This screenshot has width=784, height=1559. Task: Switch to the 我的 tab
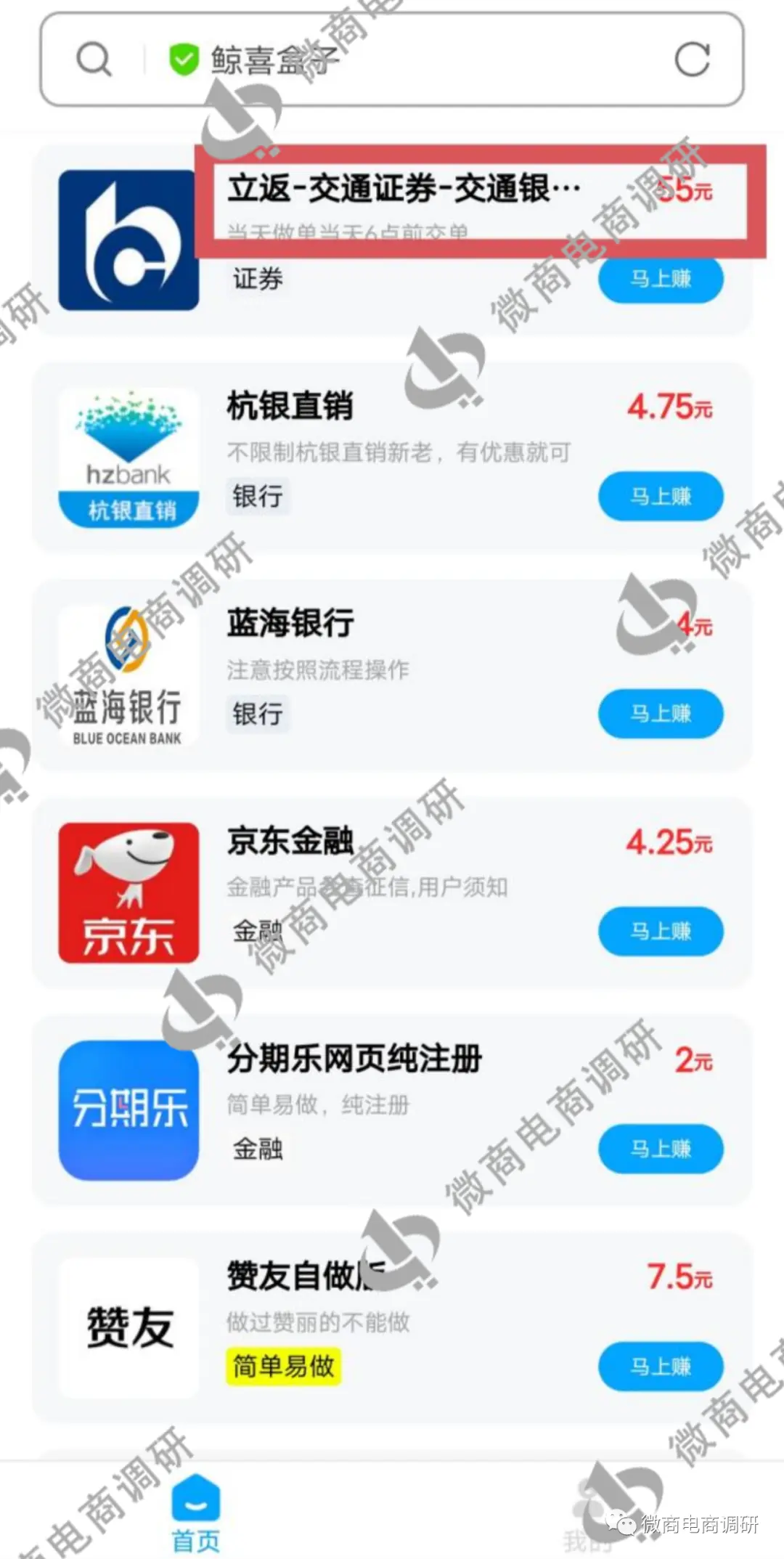pos(587,1525)
